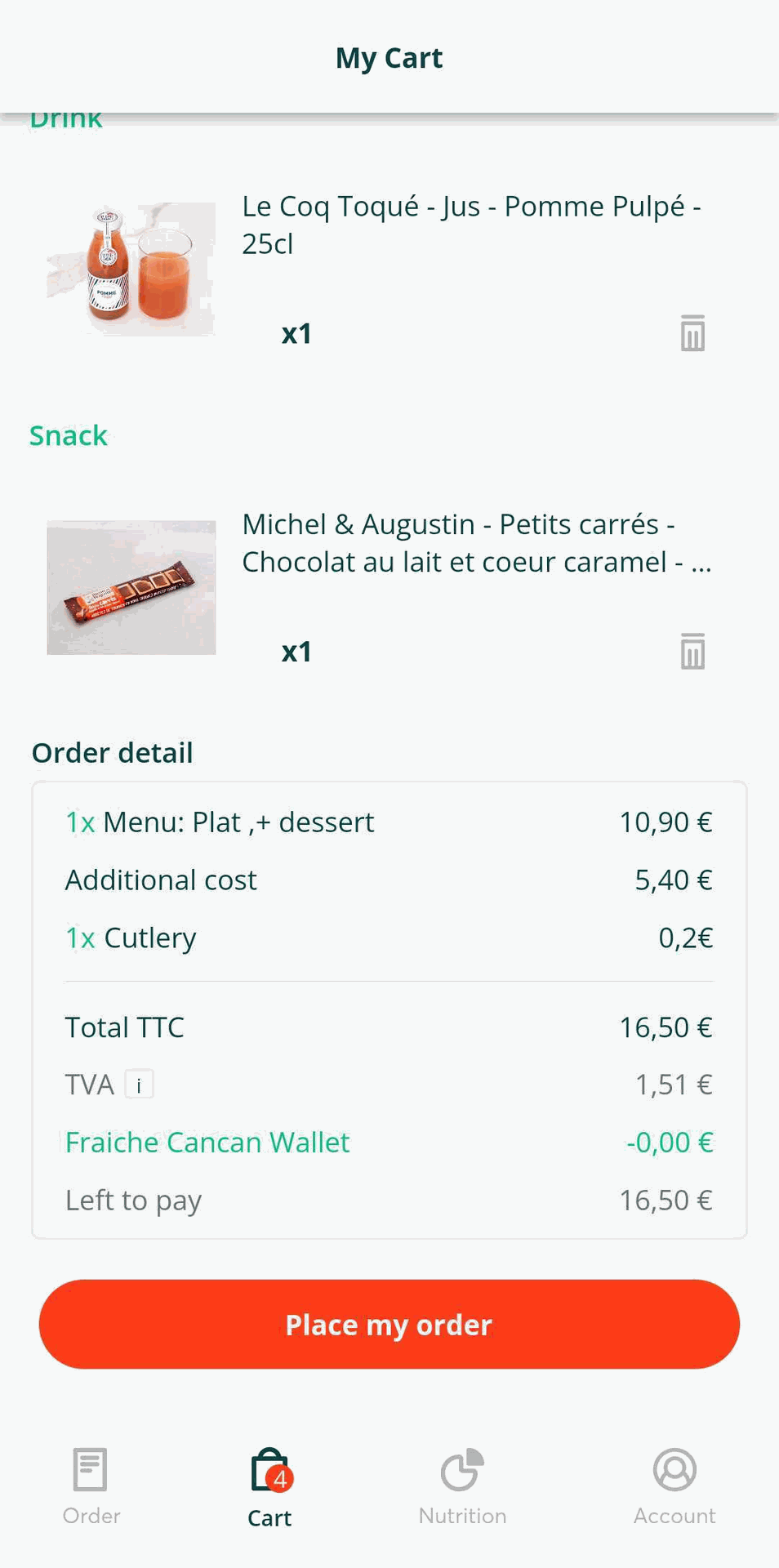This screenshot has height=1568, width=779.
Task: Tap the 1x Cutlery line in order details
Action: [130, 937]
